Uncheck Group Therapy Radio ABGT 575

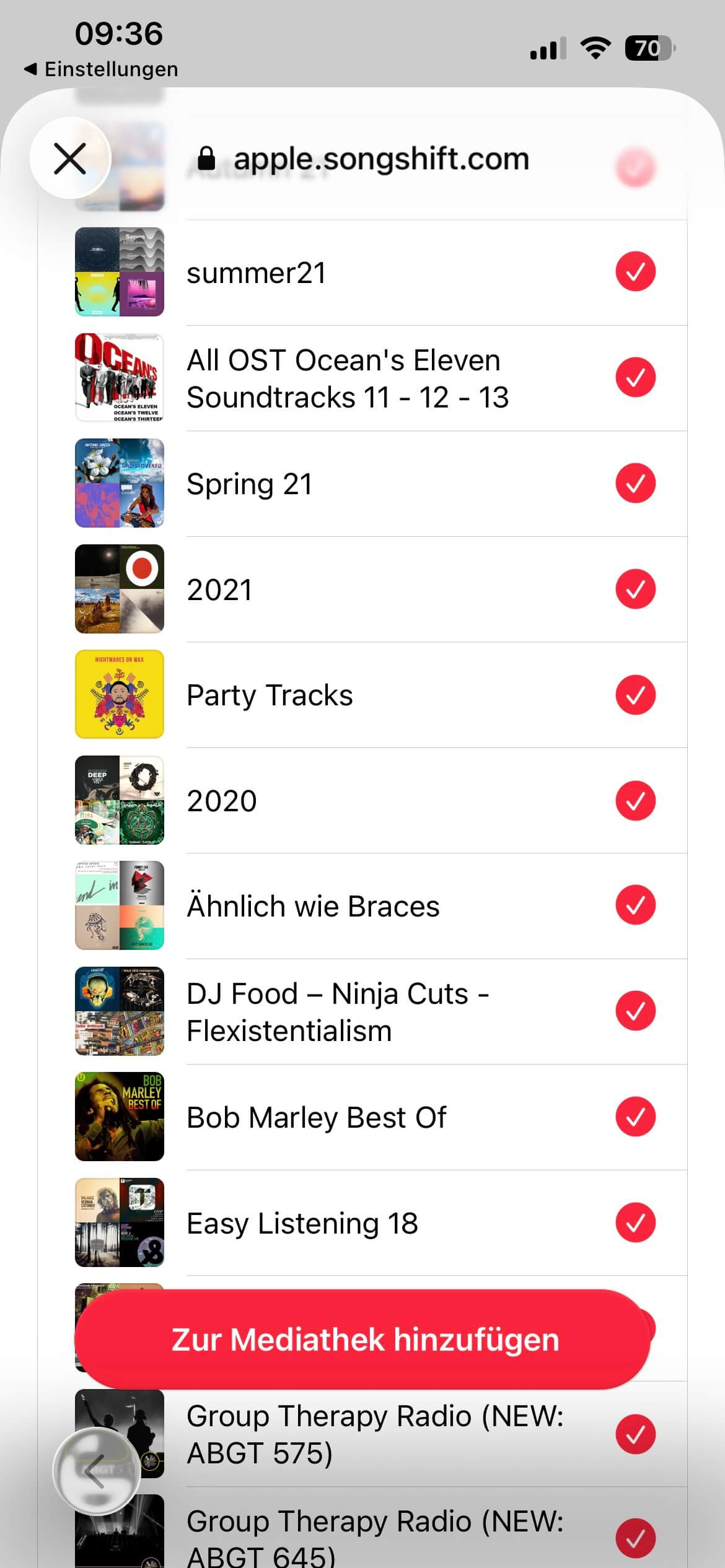[635, 1434]
